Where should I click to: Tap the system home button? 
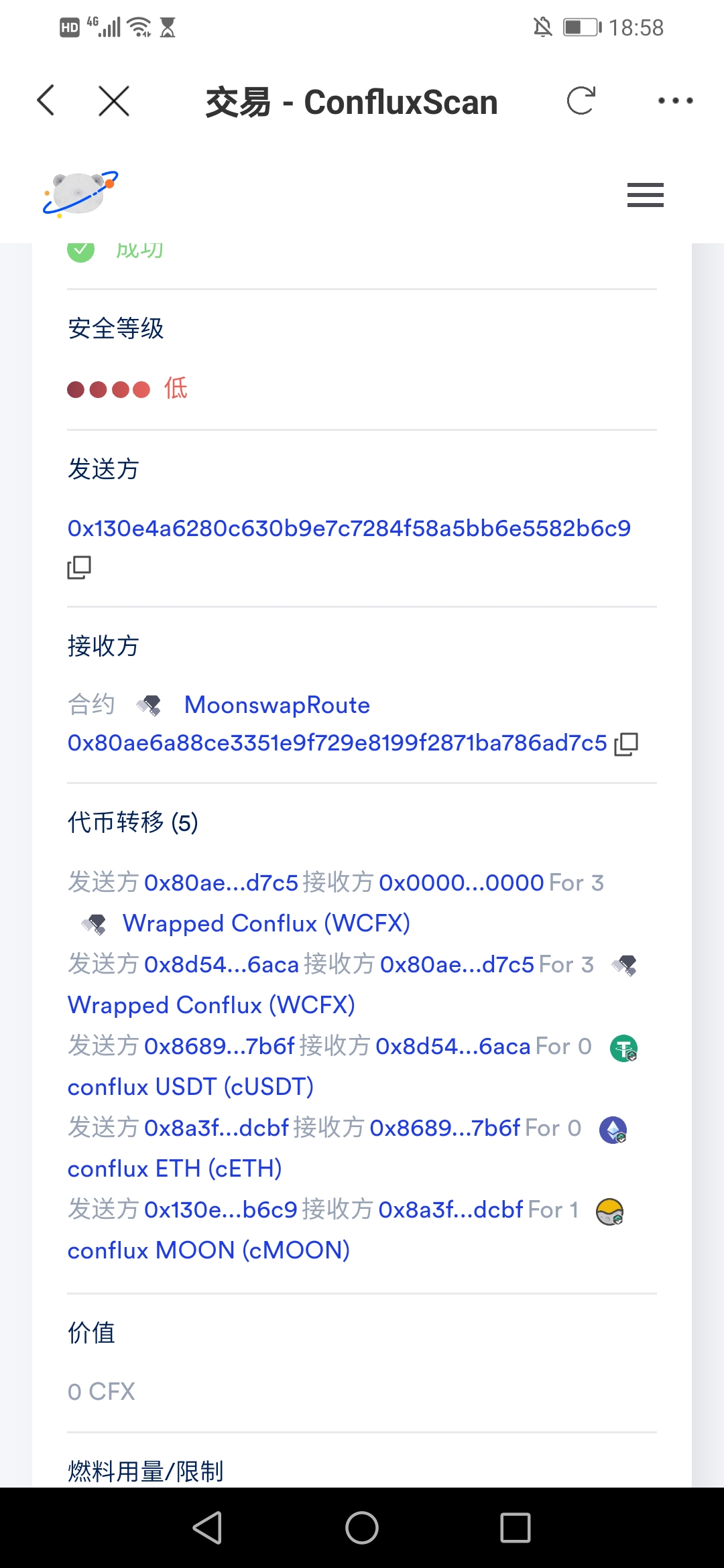pyautogui.click(x=362, y=1528)
